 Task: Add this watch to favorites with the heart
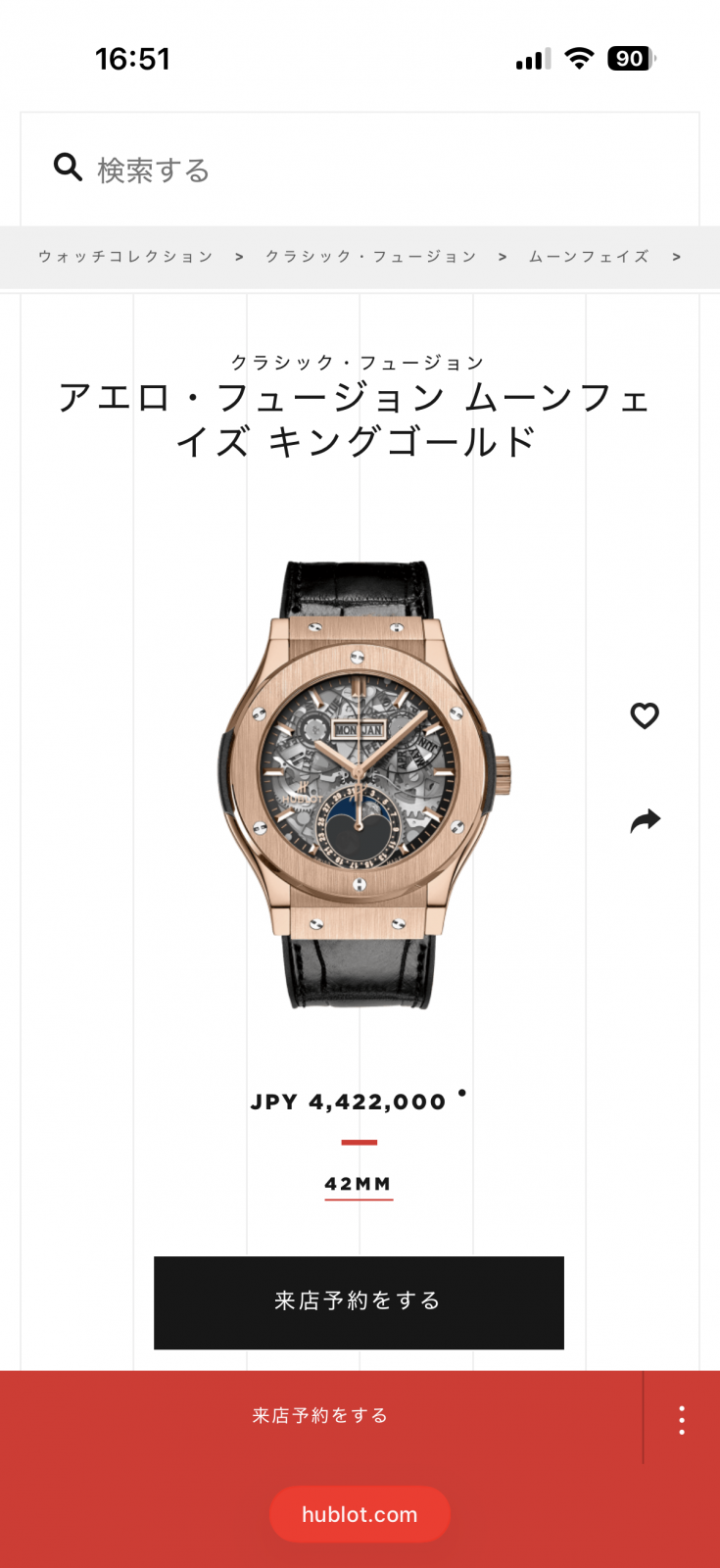pyautogui.click(x=645, y=716)
